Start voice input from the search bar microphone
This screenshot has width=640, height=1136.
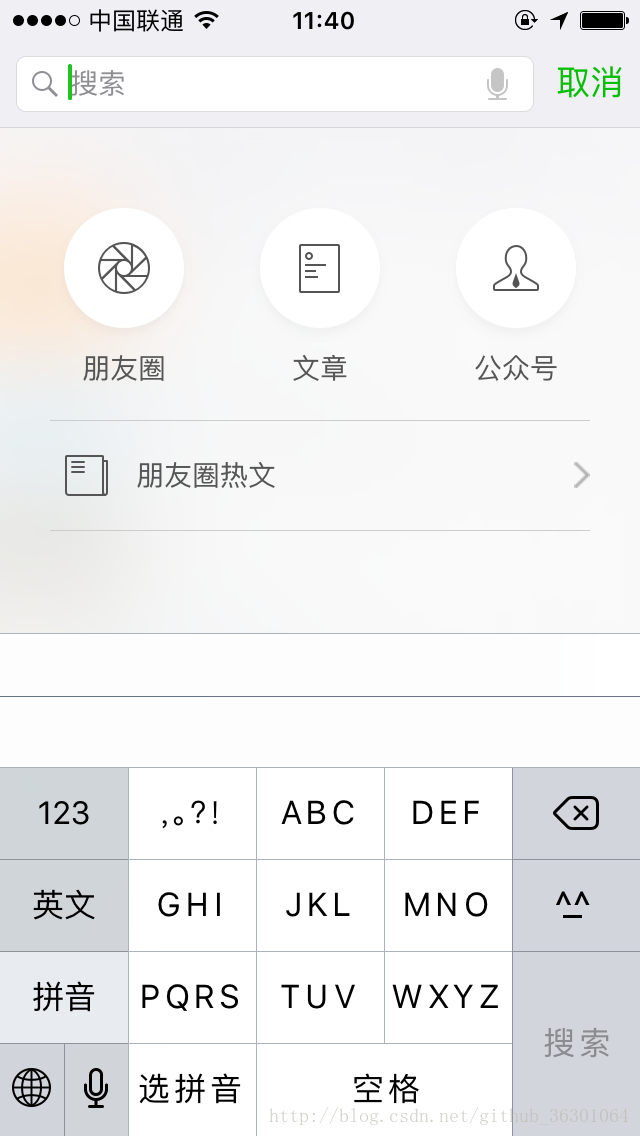tap(497, 84)
